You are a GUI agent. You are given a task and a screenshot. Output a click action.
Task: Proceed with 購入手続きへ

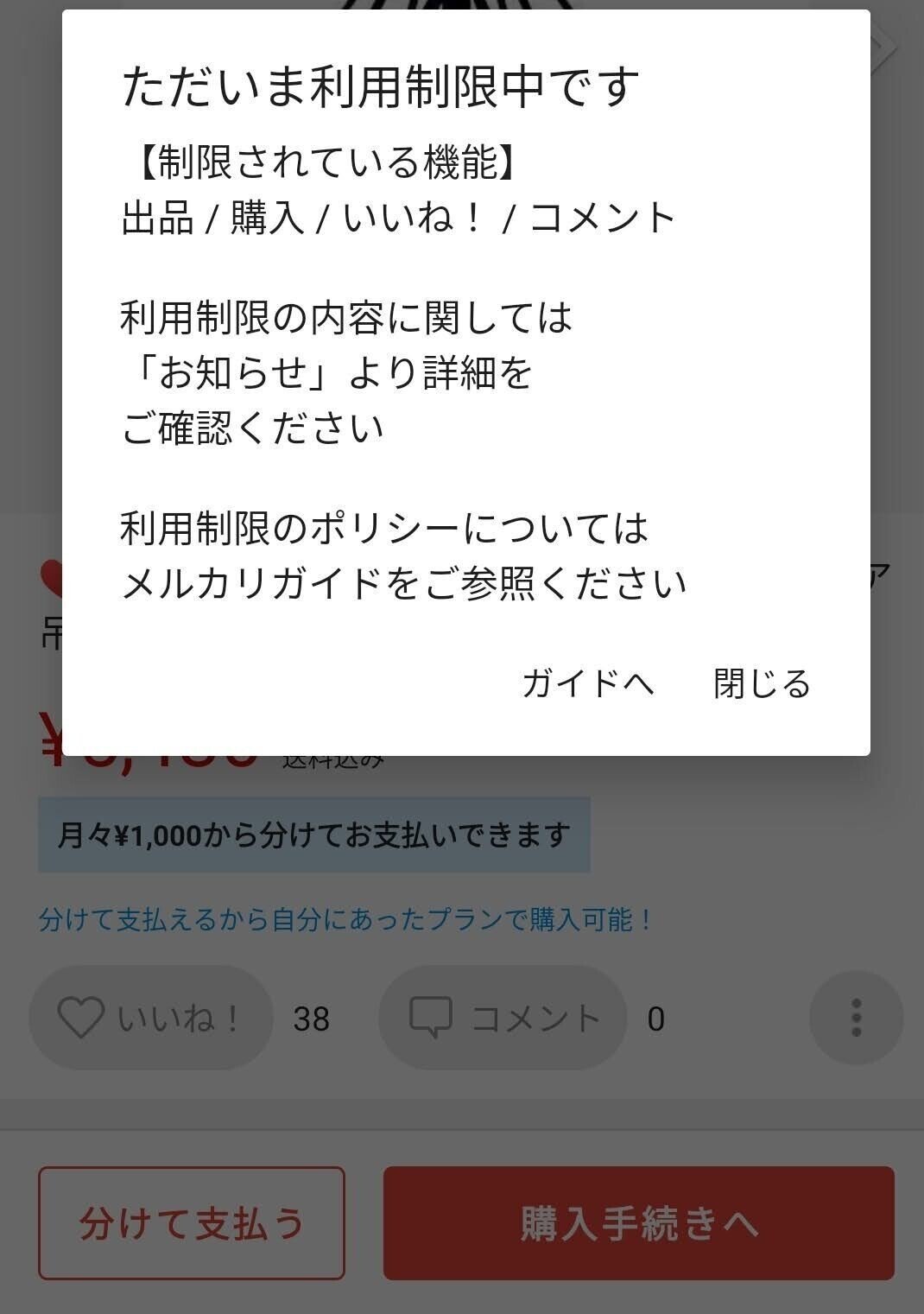coord(638,1223)
